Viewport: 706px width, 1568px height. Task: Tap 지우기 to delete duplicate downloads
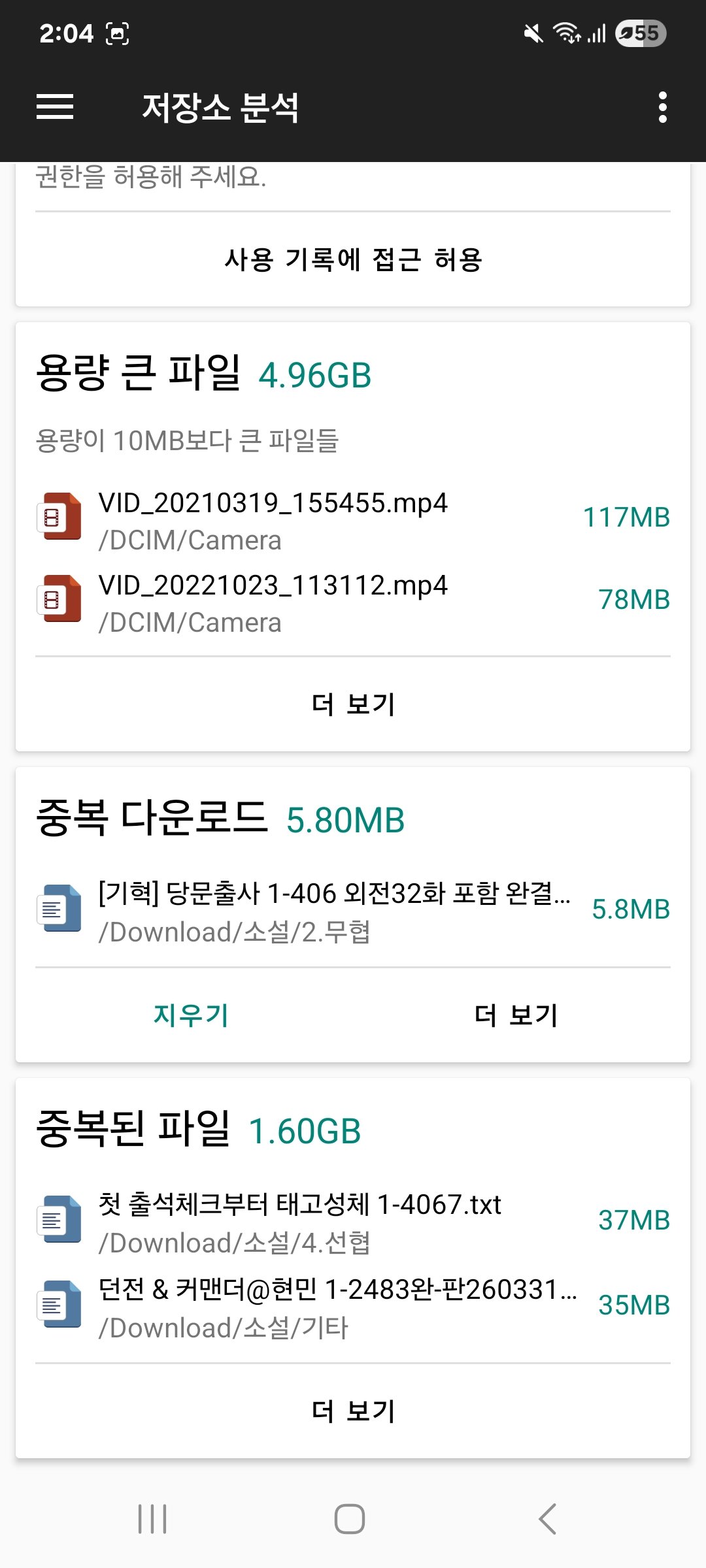point(191,1015)
